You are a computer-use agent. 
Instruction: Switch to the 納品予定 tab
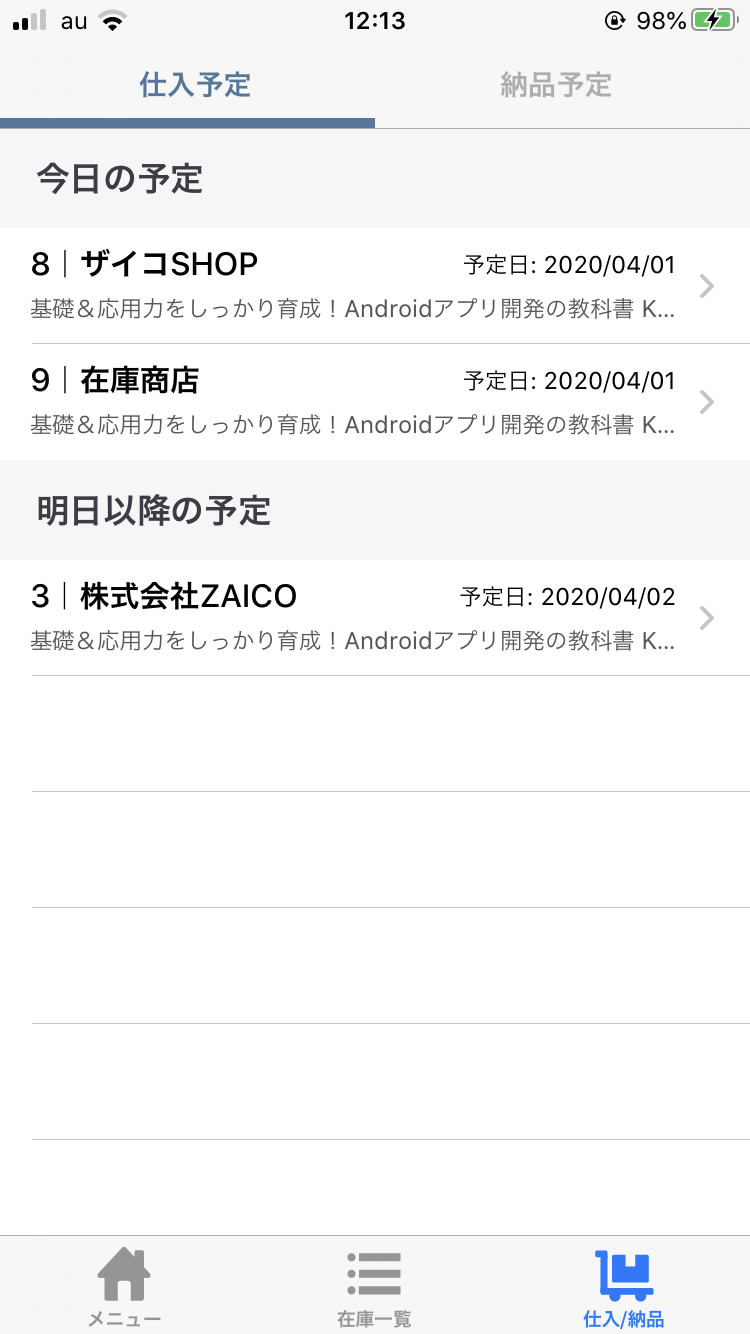point(556,85)
